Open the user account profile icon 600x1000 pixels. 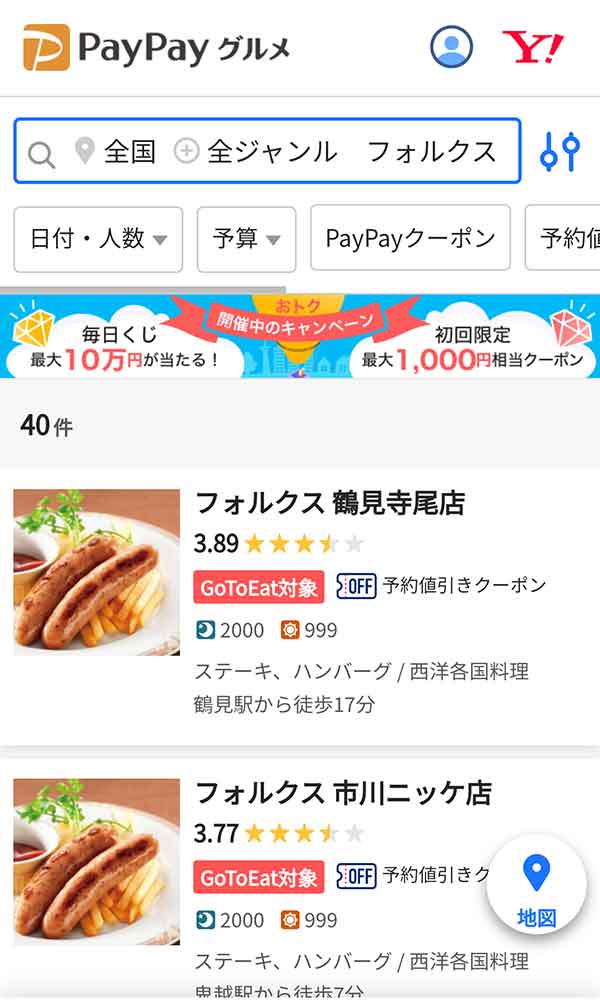coord(451,46)
